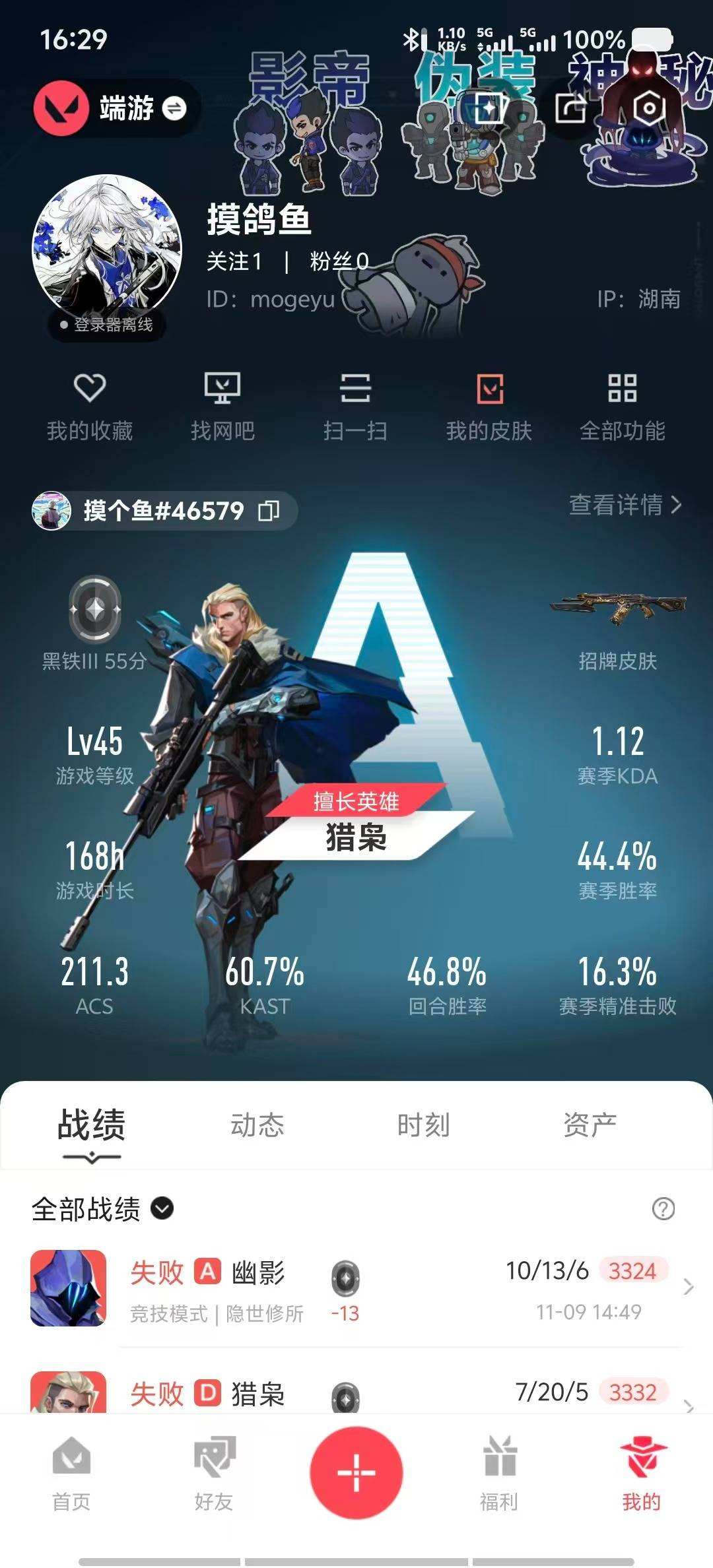Tap the red plus create button

[x=356, y=1472]
